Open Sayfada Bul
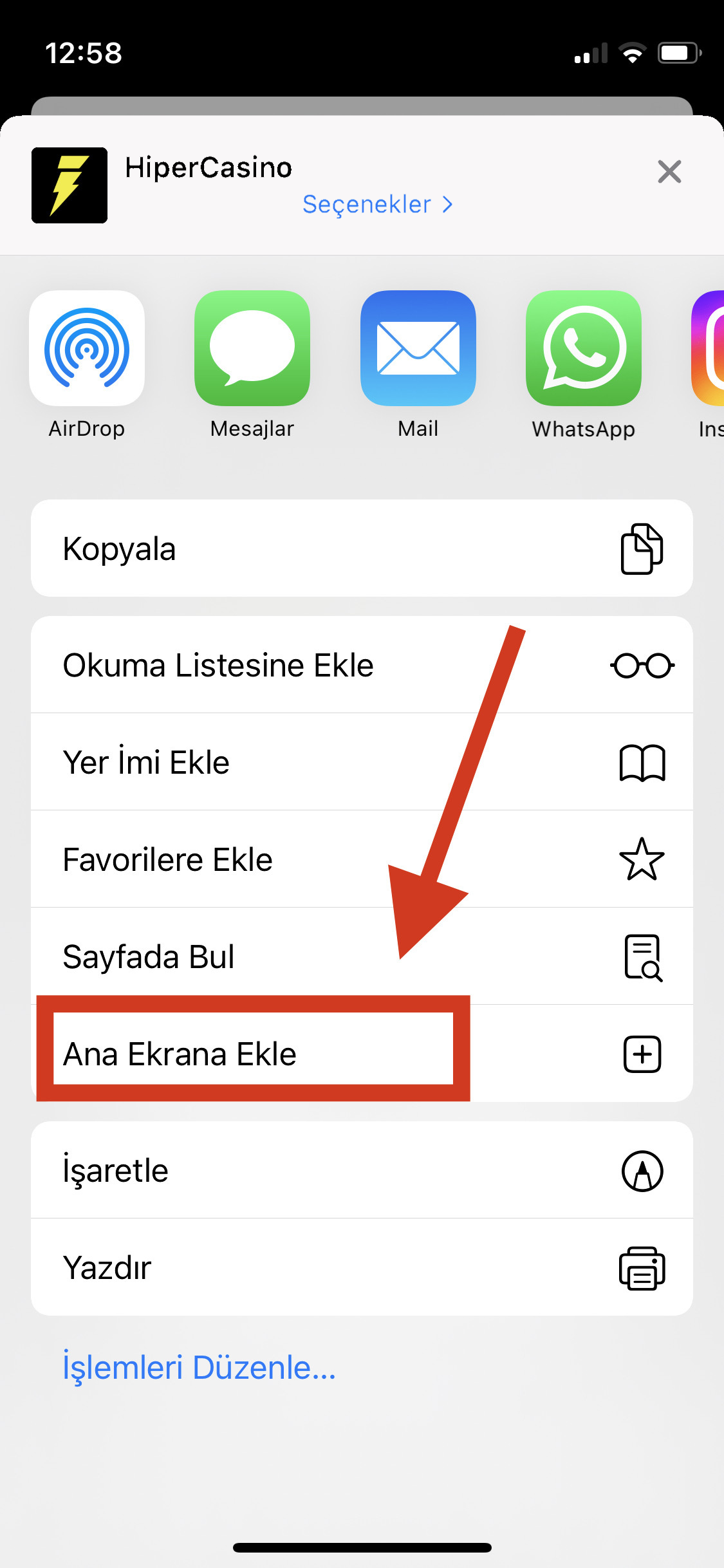Image resolution: width=724 pixels, height=1568 pixels. tap(362, 957)
